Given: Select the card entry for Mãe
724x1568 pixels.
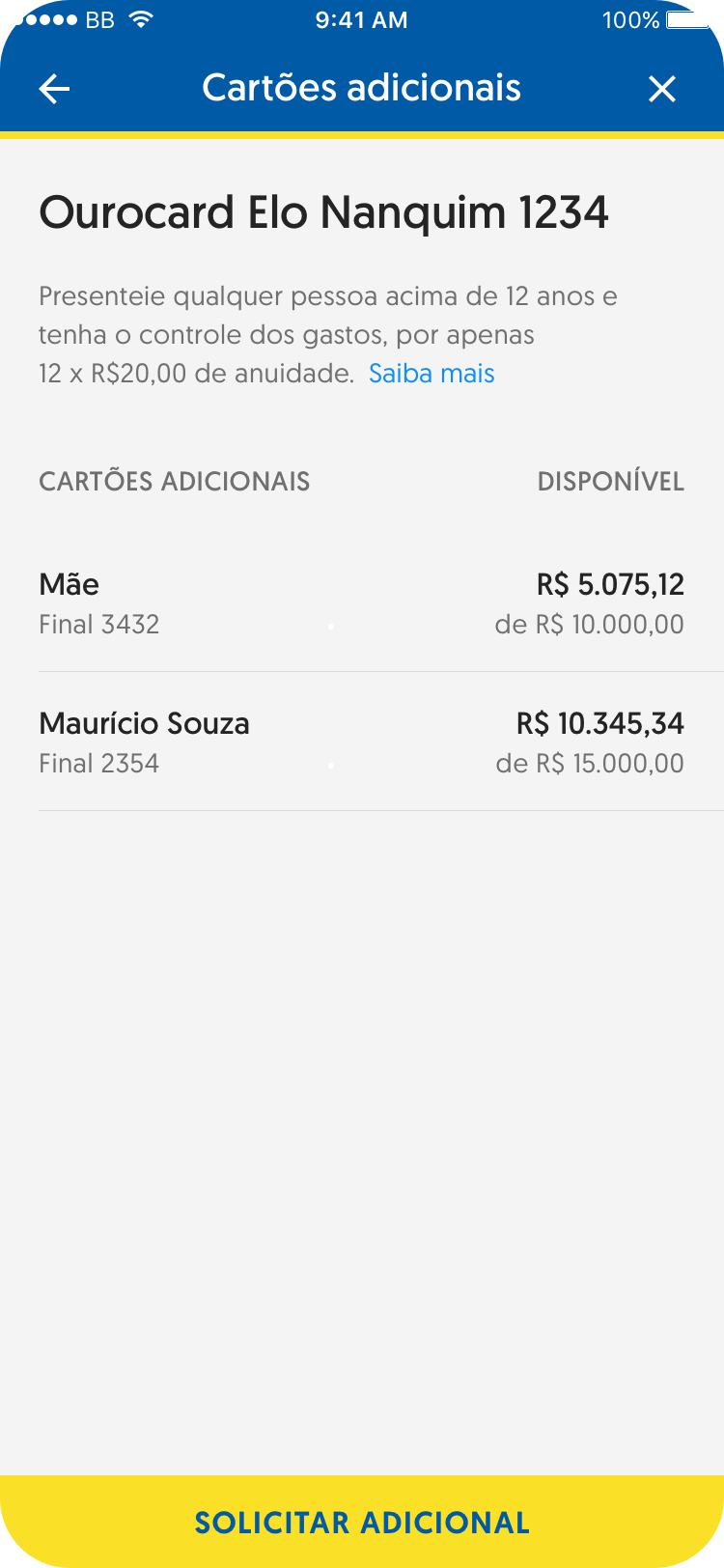Looking at the screenshot, I should pyautogui.click(x=362, y=602).
